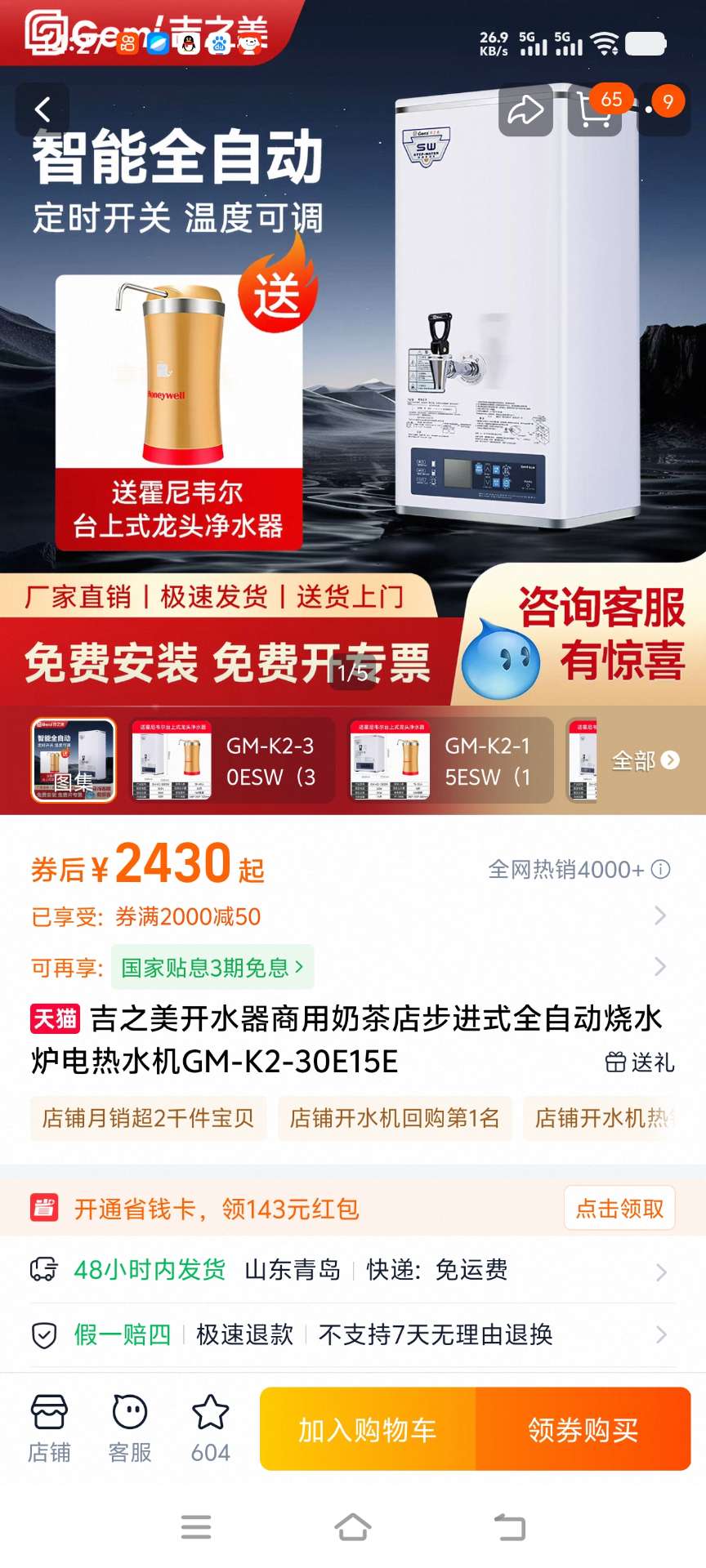Visit the 店铺 store page
The image size is (706, 1568).
click(x=49, y=1428)
